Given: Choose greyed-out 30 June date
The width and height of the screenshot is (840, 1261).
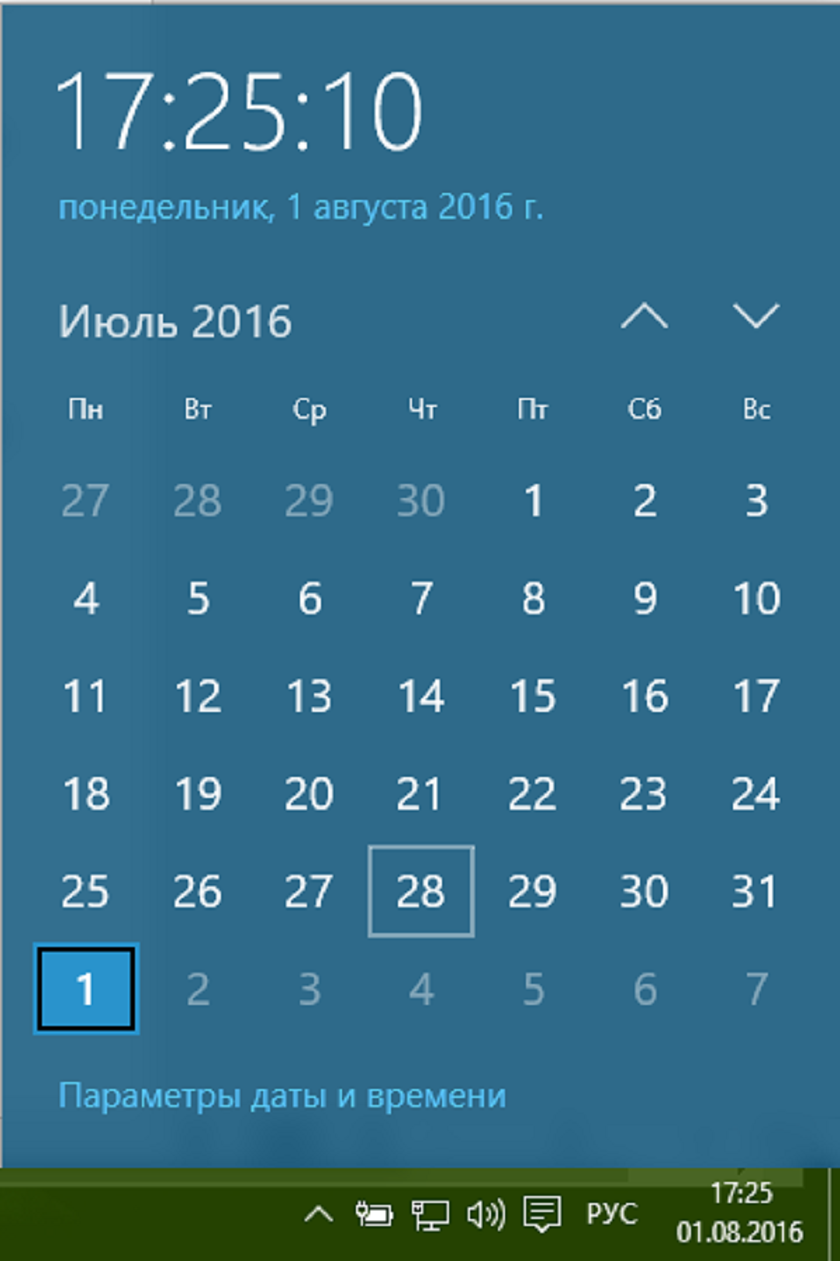Looking at the screenshot, I should (x=421, y=500).
